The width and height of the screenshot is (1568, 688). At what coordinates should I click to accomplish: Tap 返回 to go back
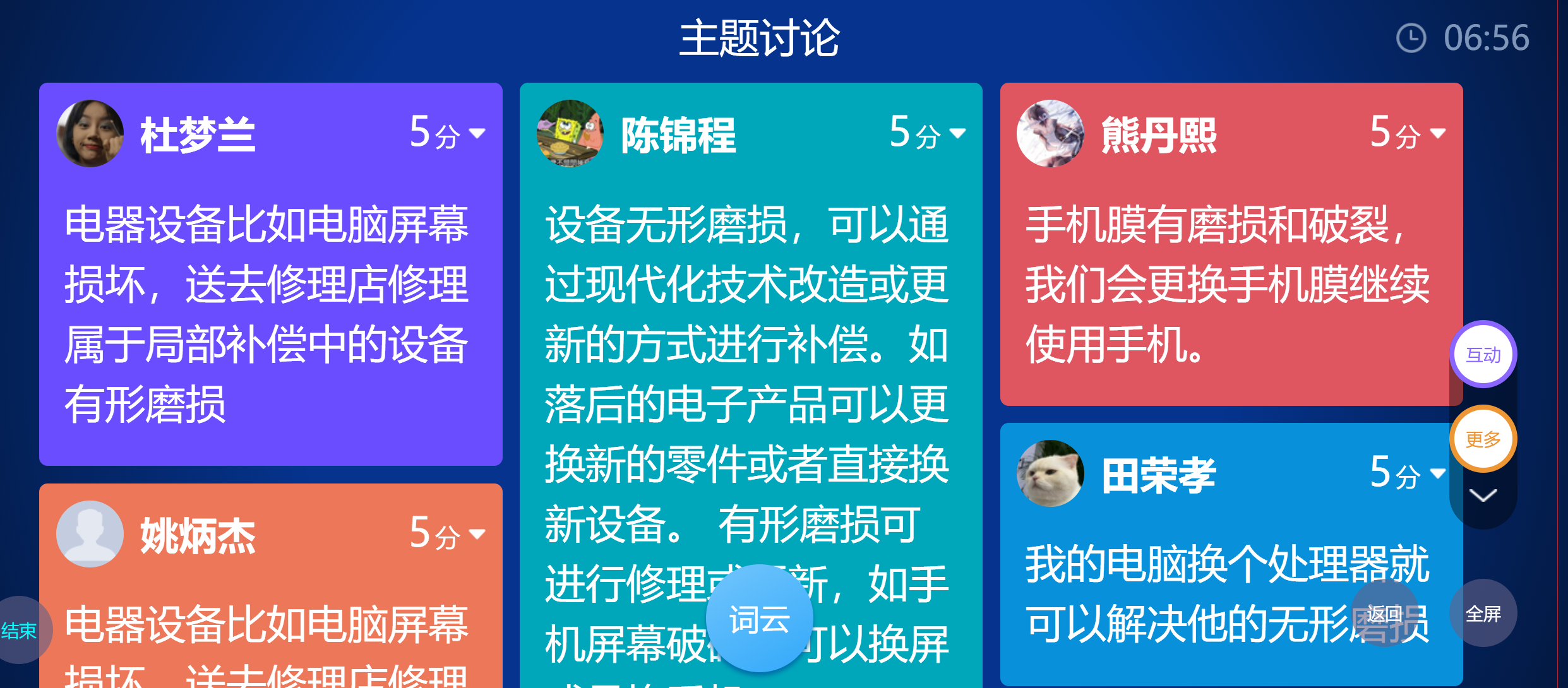pyautogui.click(x=1384, y=614)
